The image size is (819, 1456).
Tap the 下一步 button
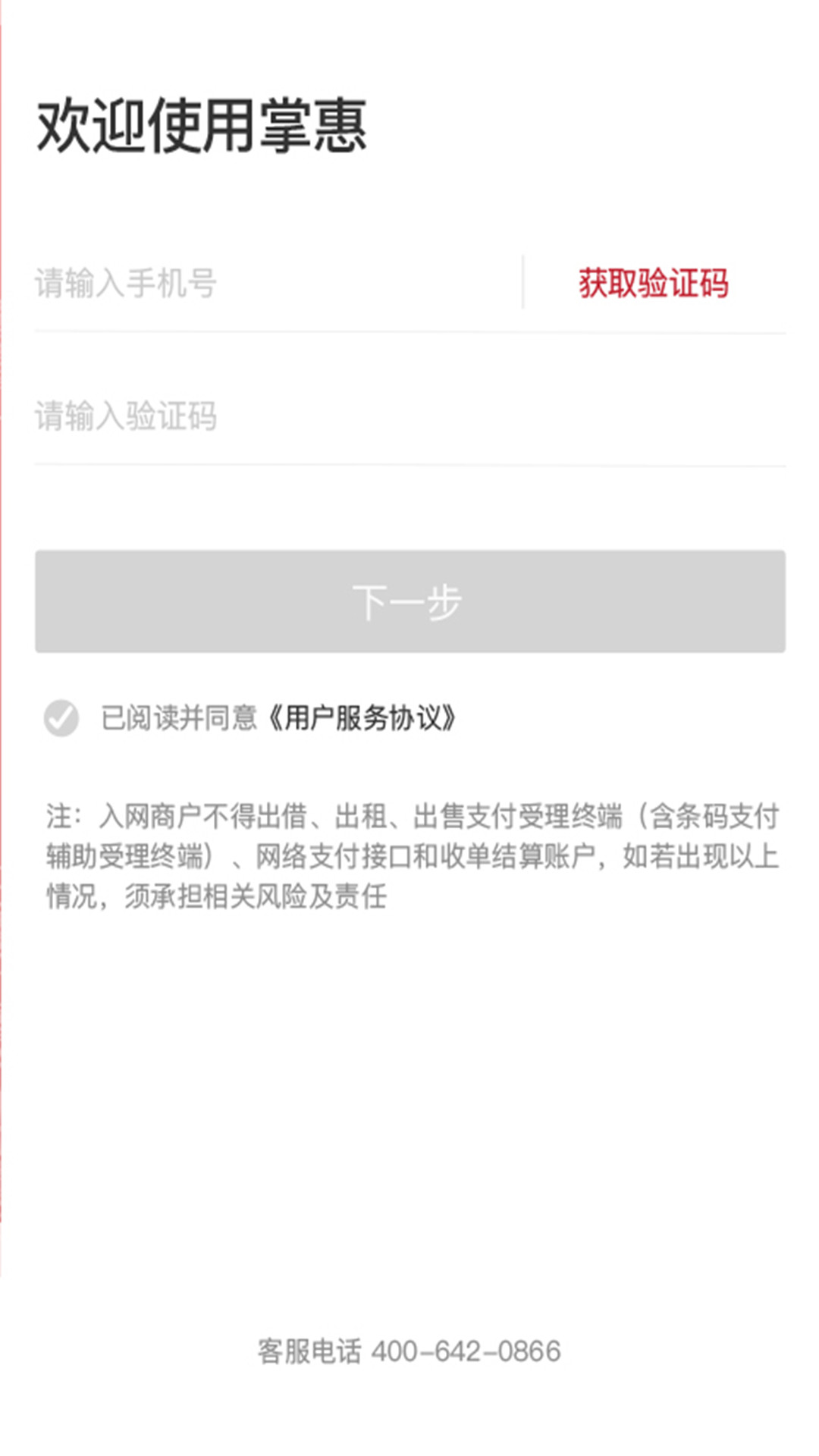click(x=409, y=601)
